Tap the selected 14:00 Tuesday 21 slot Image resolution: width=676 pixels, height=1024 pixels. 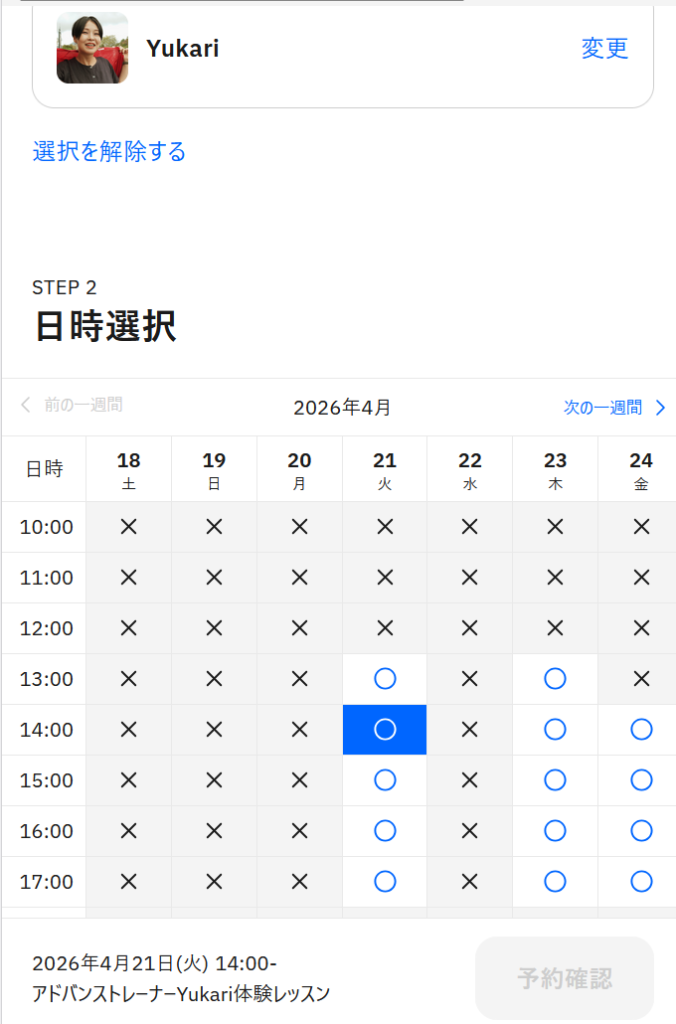[385, 730]
